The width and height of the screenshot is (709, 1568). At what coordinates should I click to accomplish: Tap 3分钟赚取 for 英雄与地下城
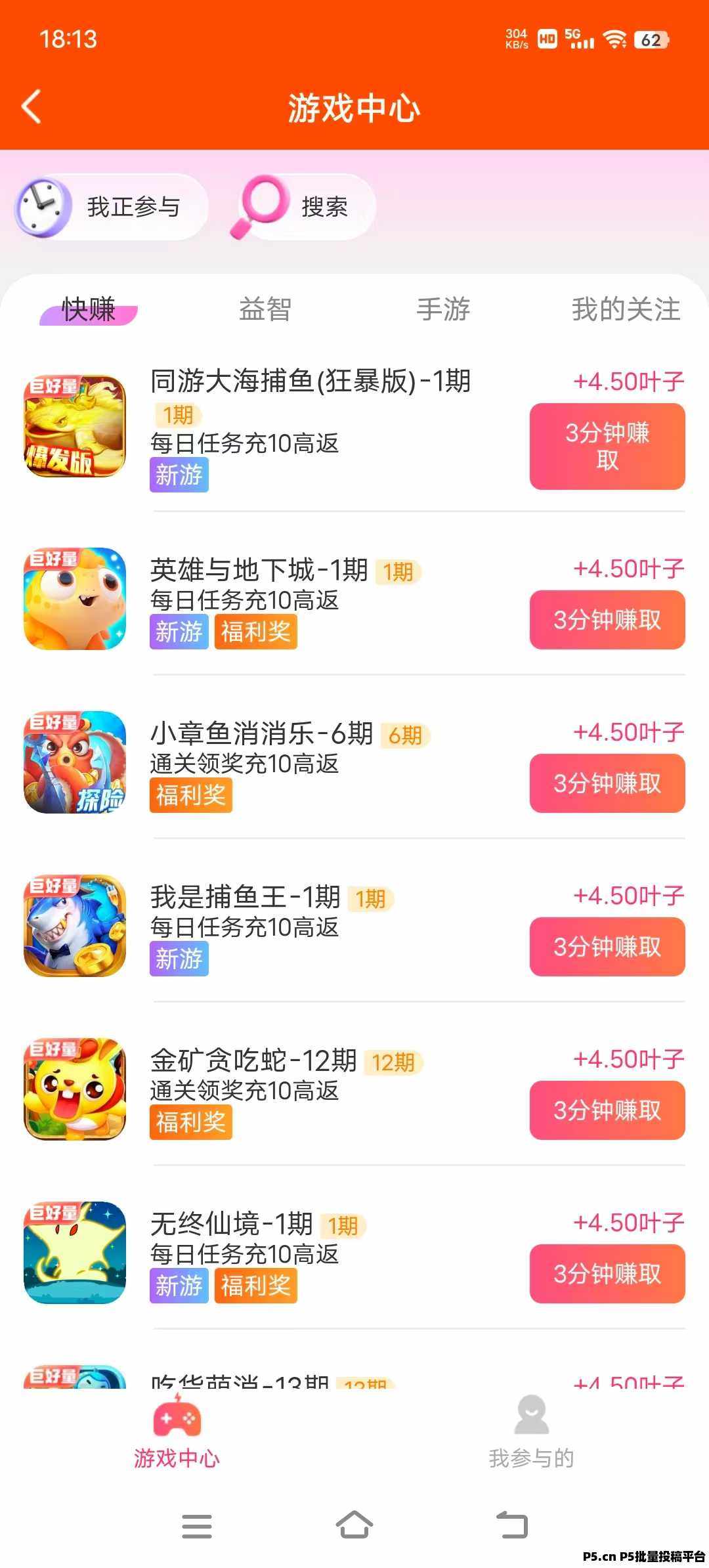pos(607,620)
